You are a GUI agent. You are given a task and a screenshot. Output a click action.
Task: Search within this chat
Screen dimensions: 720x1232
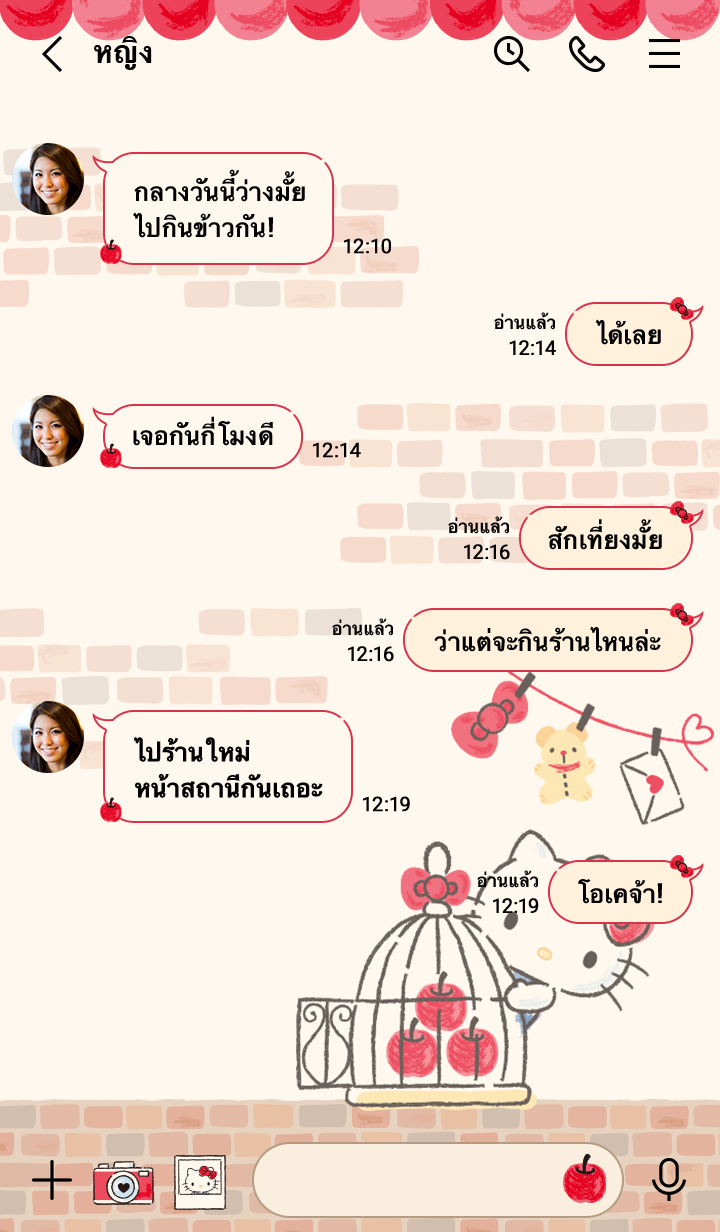[x=511, y=54]
